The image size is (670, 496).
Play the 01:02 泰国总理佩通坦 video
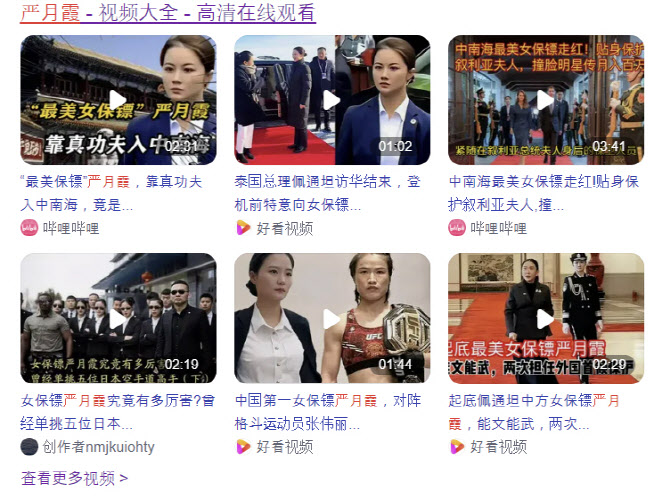pos(332,100)
